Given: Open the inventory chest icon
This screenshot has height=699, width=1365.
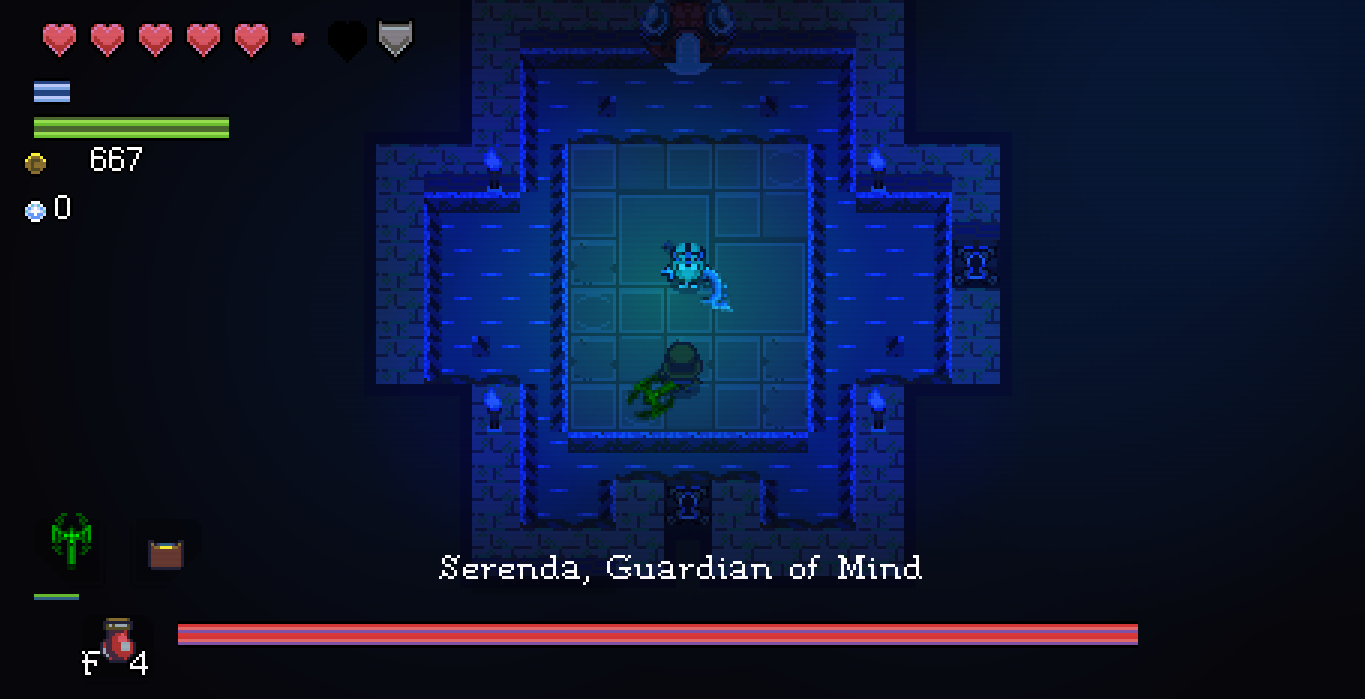Looking at the screenshot, I should coord(166,554).
